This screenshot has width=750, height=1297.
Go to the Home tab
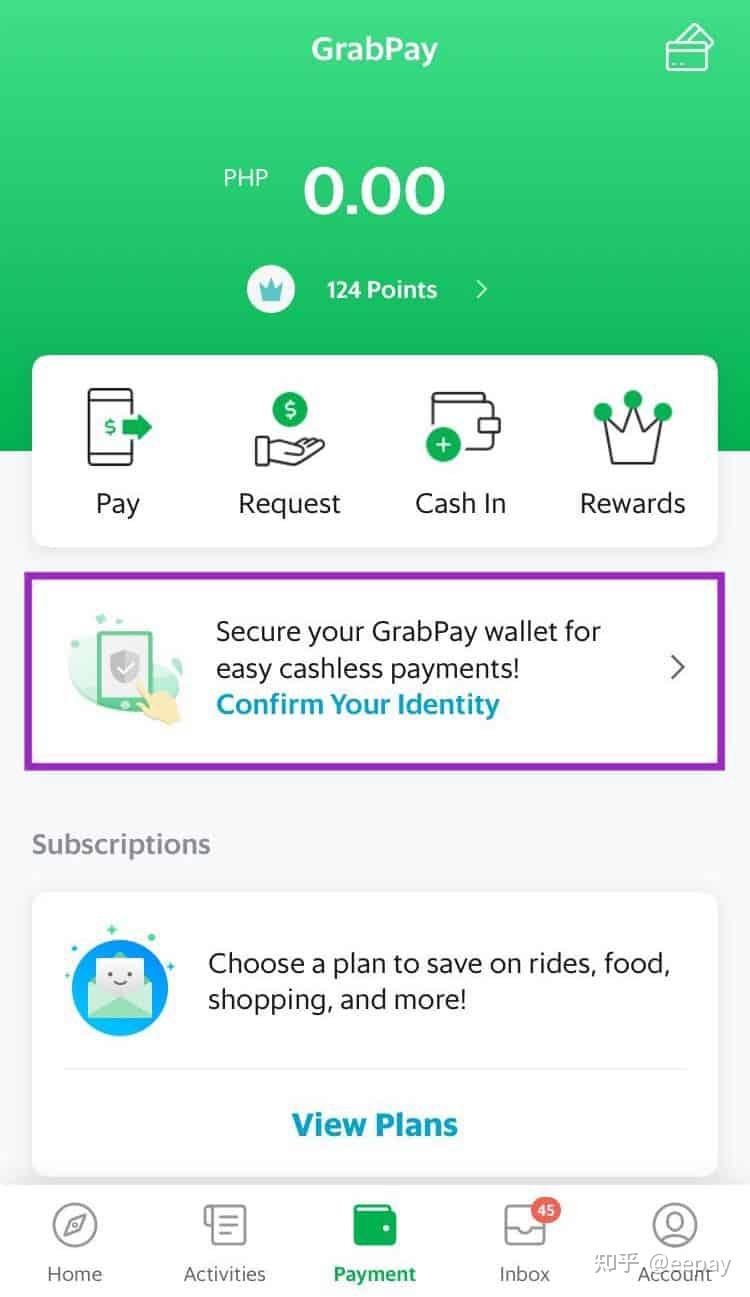click(74, 1240)
